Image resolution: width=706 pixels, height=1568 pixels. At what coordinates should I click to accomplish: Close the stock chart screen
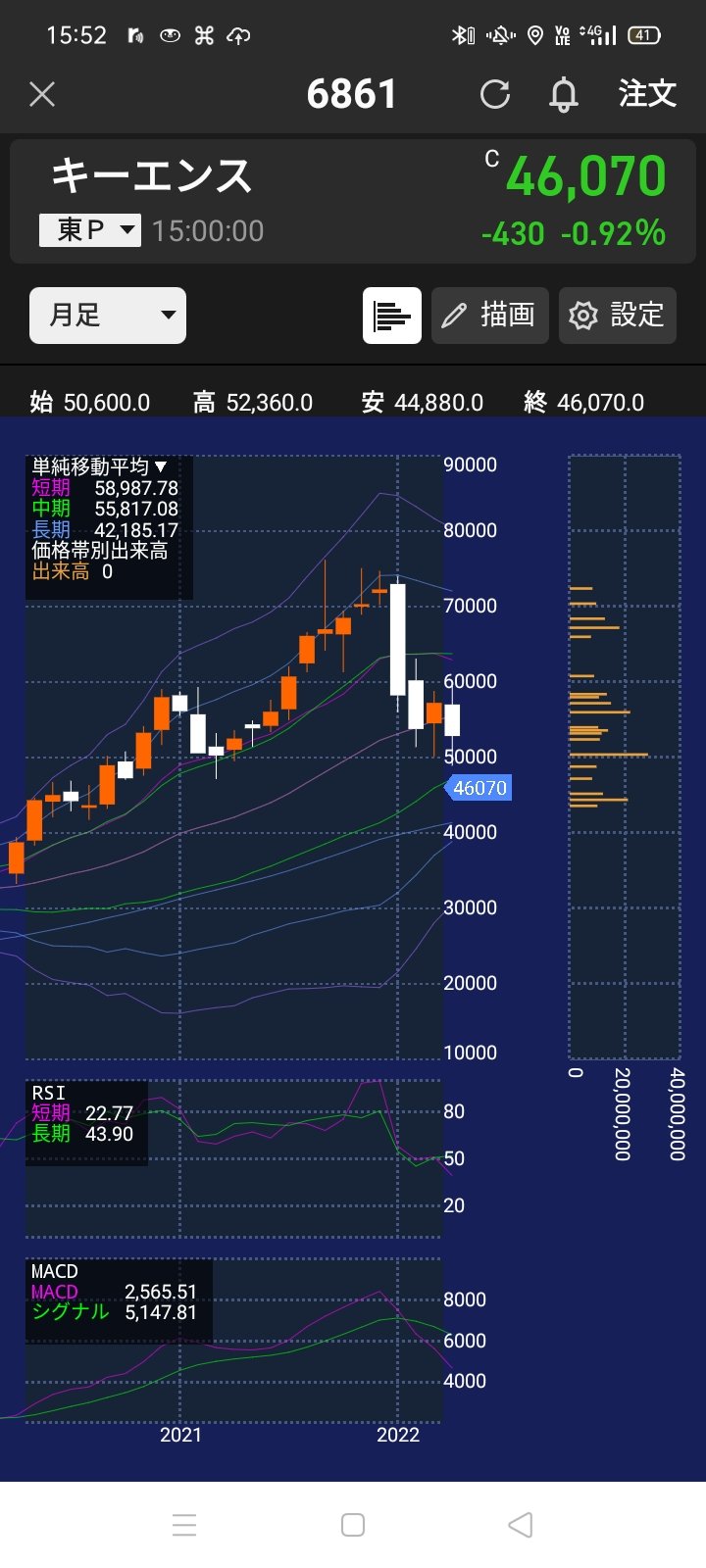pyautogui.click(x=42, y=94)
